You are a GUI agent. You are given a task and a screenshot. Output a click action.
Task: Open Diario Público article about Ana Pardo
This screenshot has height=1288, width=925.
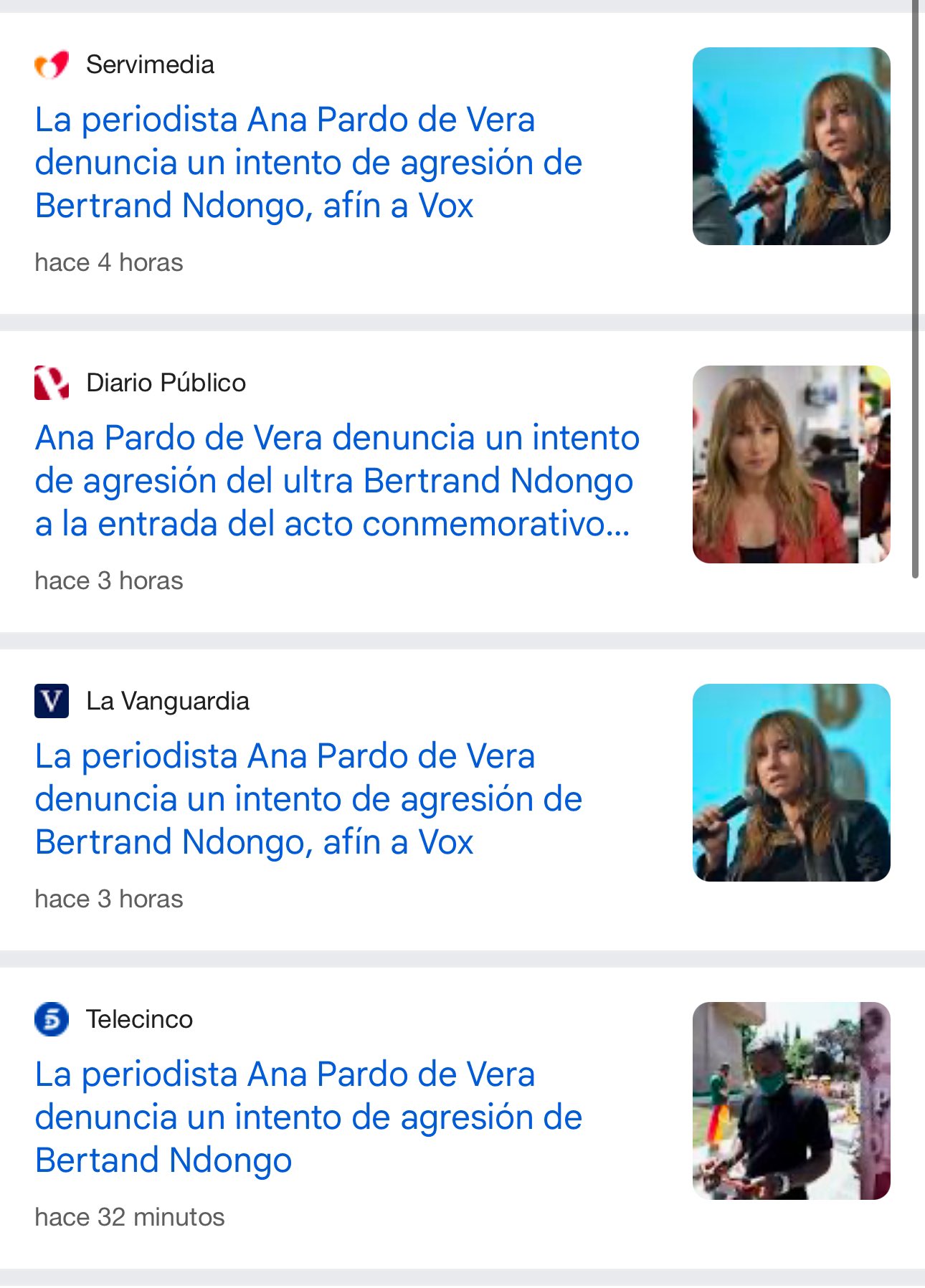(337, 481)
